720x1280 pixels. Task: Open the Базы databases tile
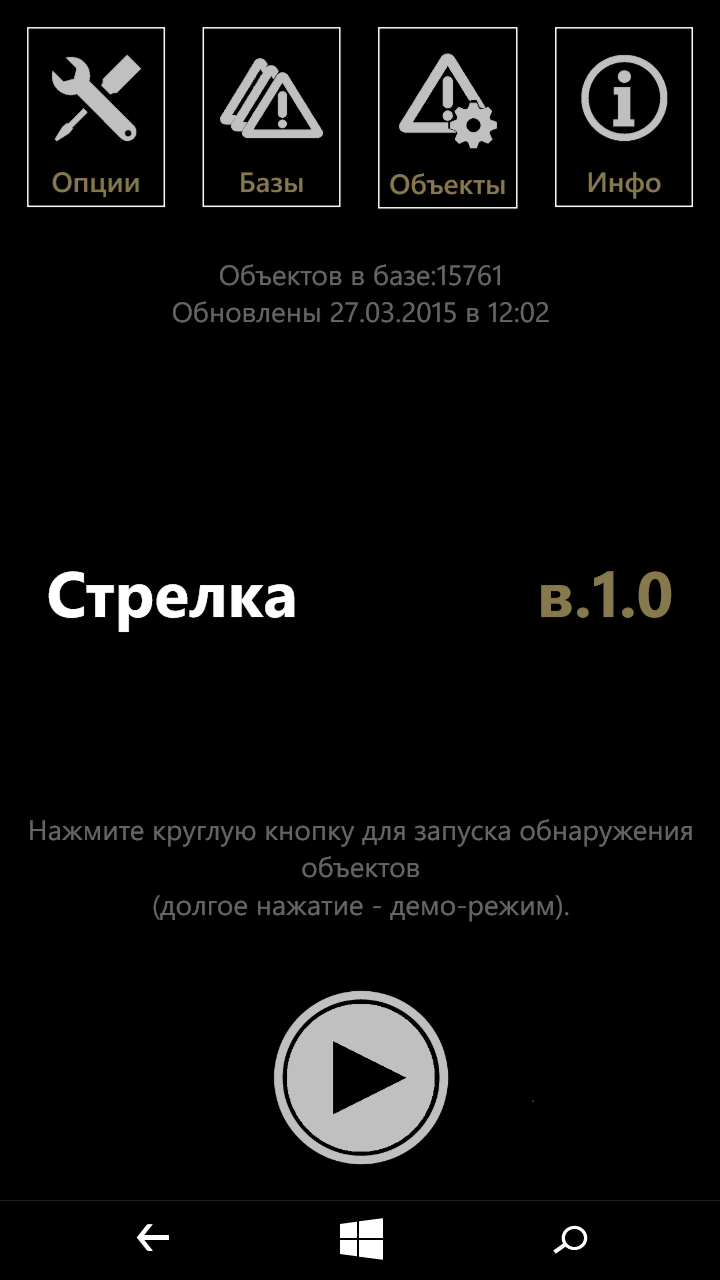point(271,117)
